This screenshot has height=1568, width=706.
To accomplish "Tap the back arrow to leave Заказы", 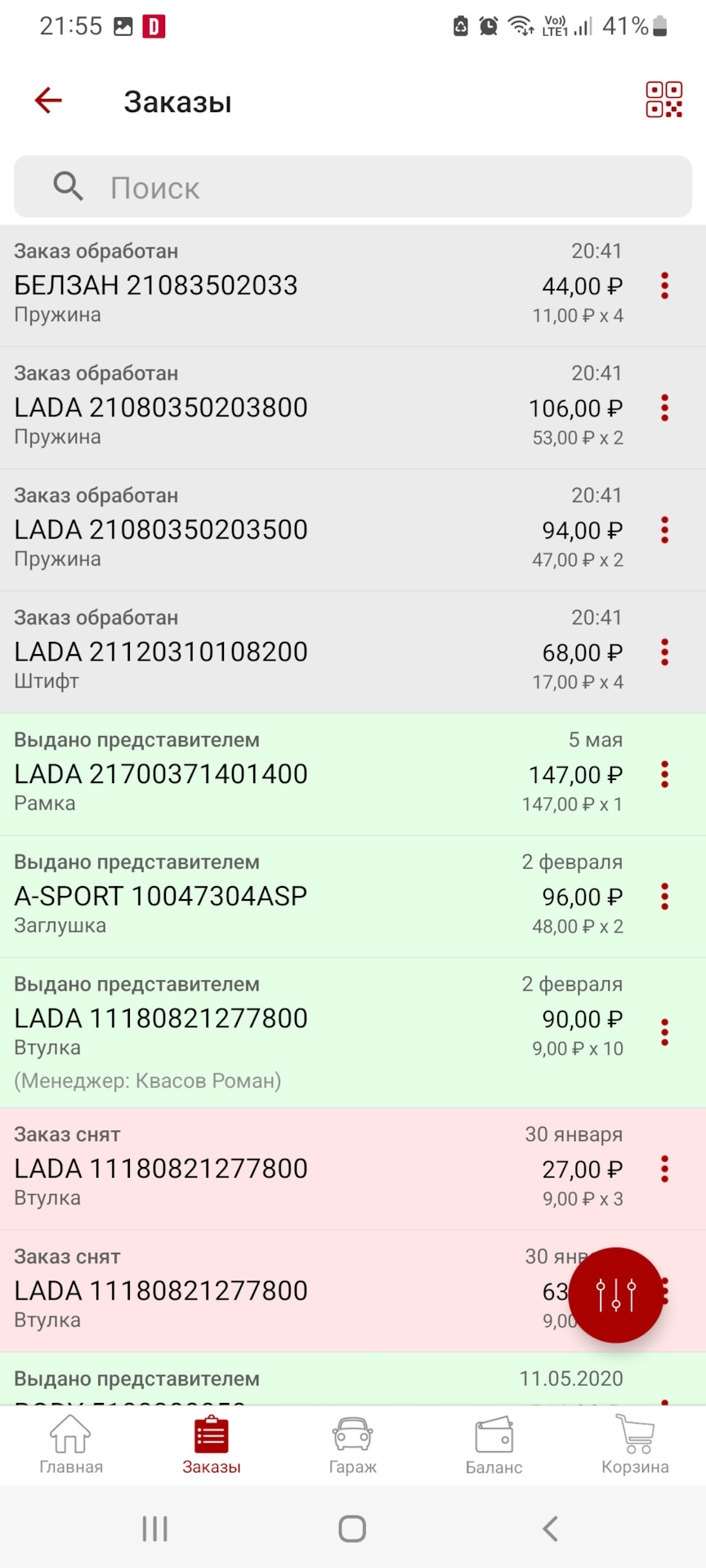I will pos(47,100).
